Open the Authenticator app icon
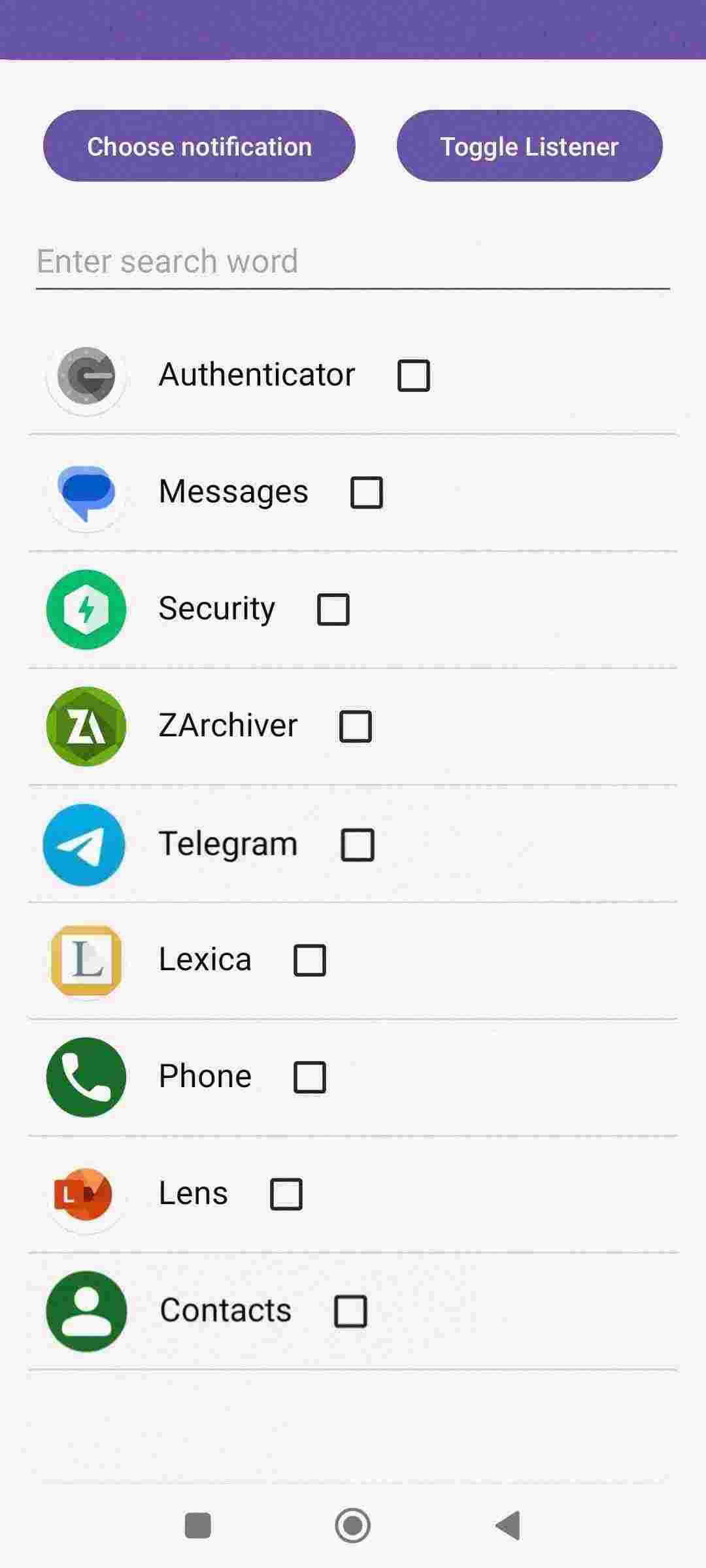 coord(85,376)
